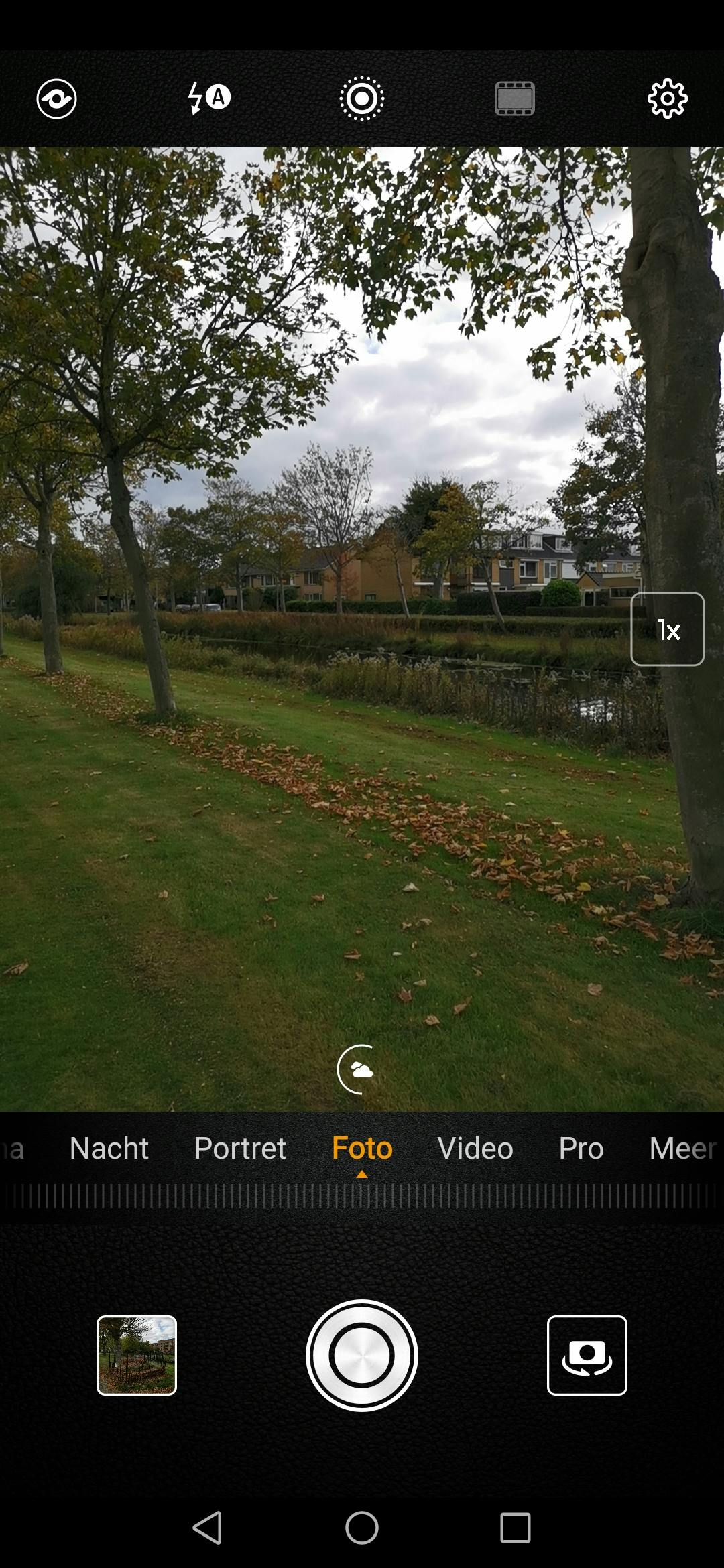Image resolution: width=724 pixels, height=1568 pixels.
Task: Open recent apps from navigation bar
Action: tap(516, 1528)
